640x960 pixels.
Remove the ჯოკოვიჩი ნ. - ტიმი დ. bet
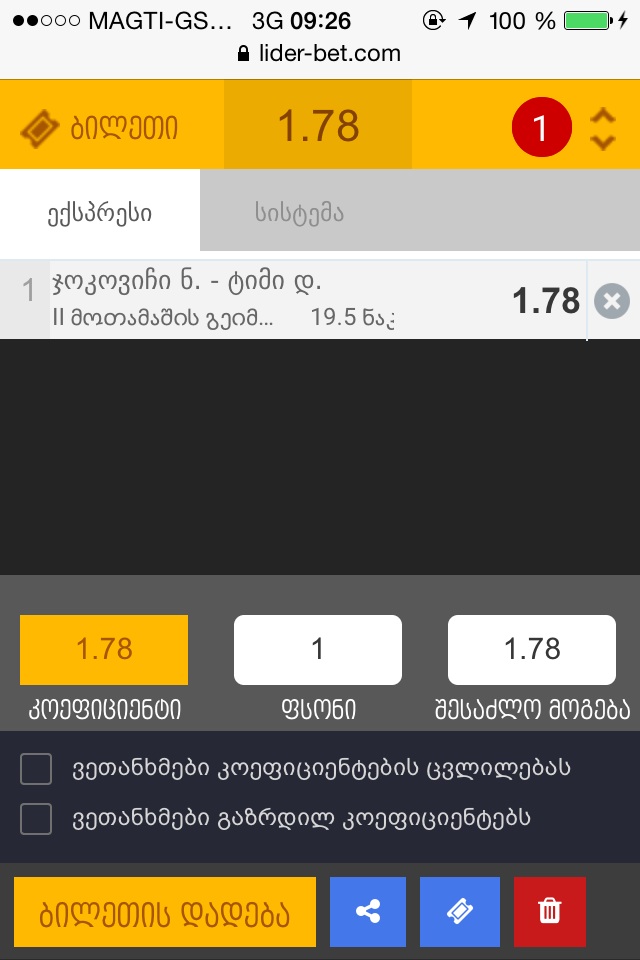pyautogui.click(x=612, y=301)
